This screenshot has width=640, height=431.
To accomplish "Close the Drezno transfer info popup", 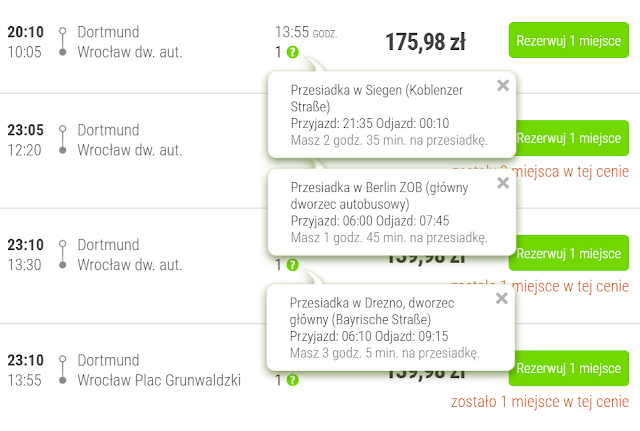I will (502, 298).
